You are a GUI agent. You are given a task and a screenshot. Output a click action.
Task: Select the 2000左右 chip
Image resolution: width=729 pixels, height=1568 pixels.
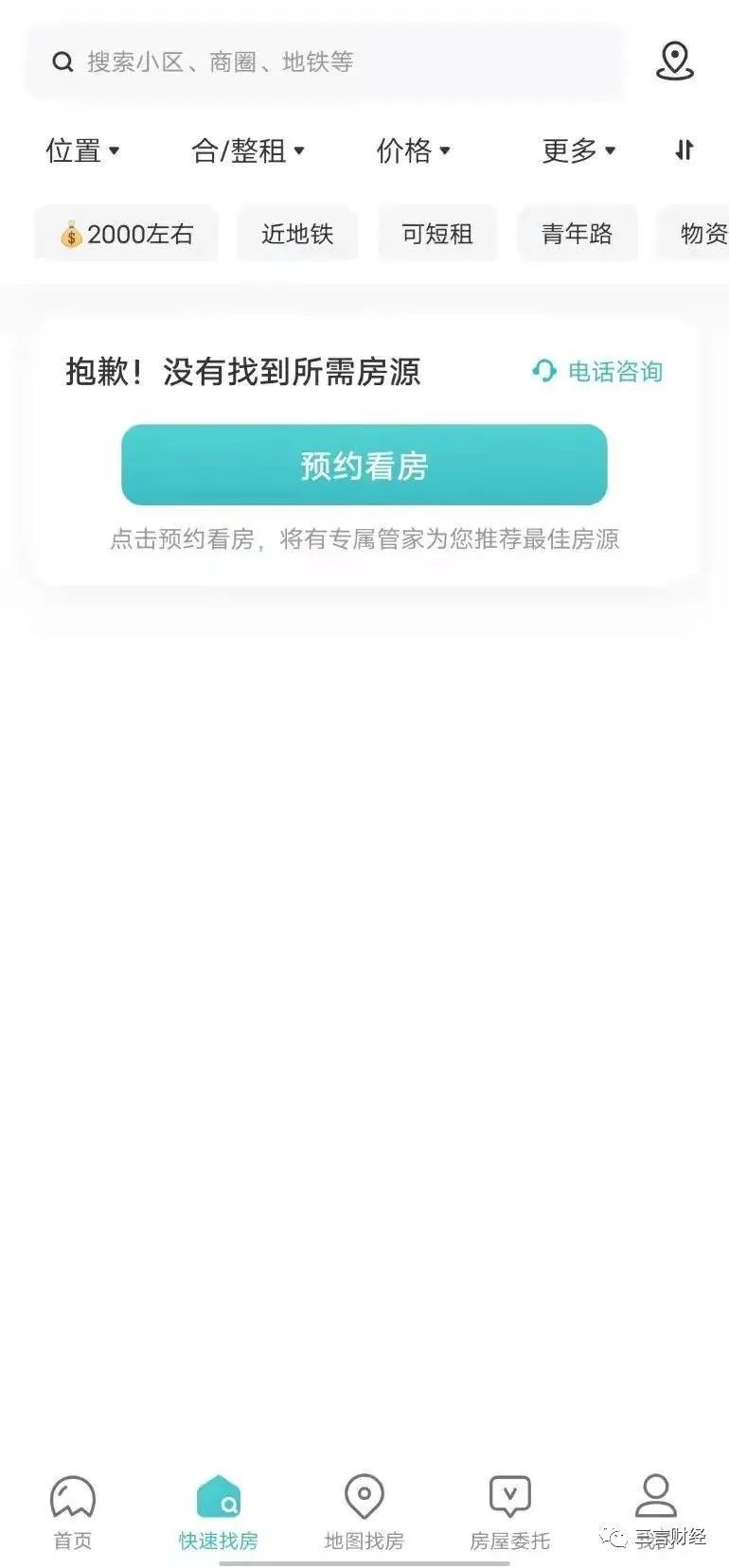point(127,234)
